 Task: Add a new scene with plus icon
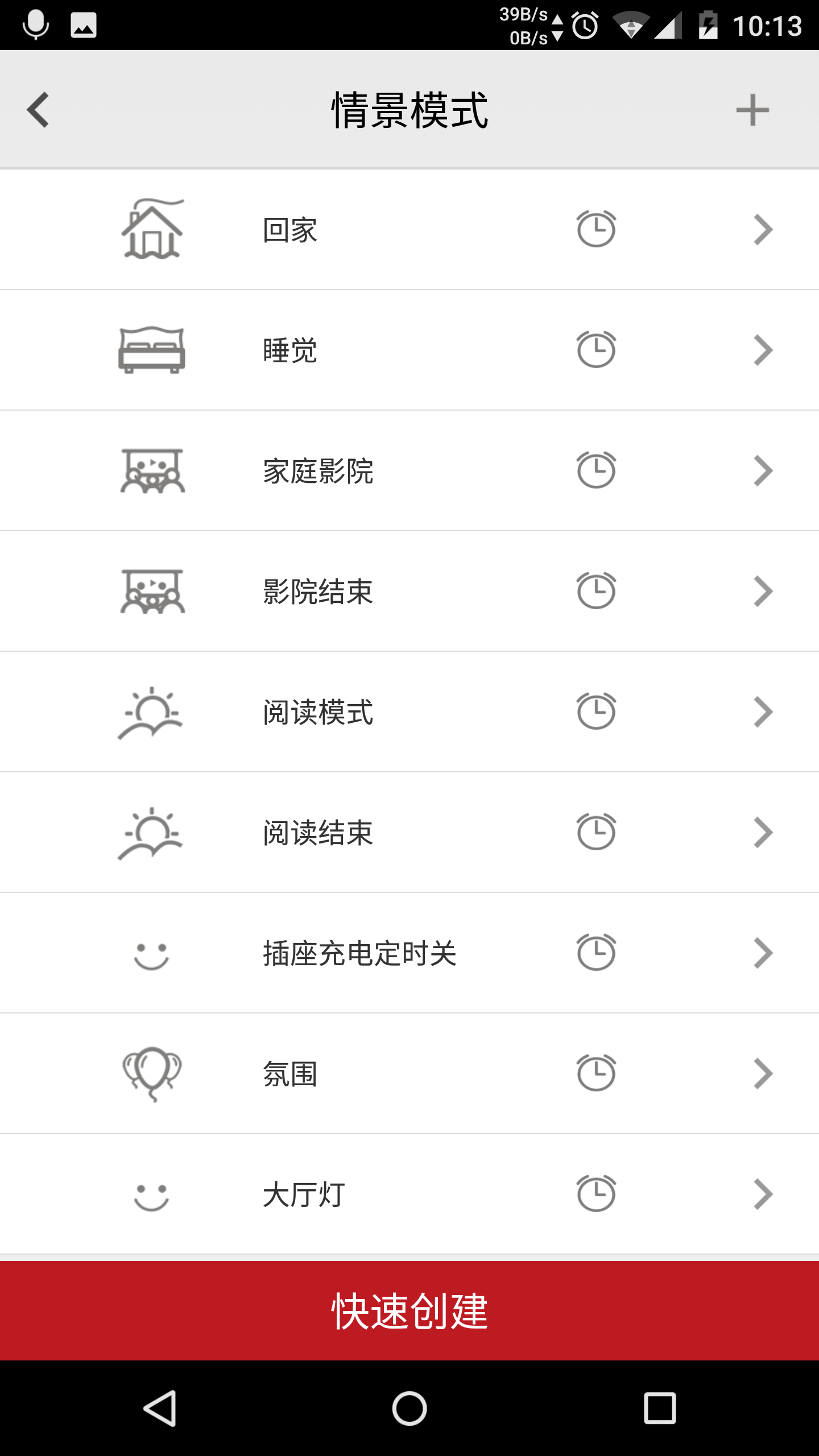(752, 110)
